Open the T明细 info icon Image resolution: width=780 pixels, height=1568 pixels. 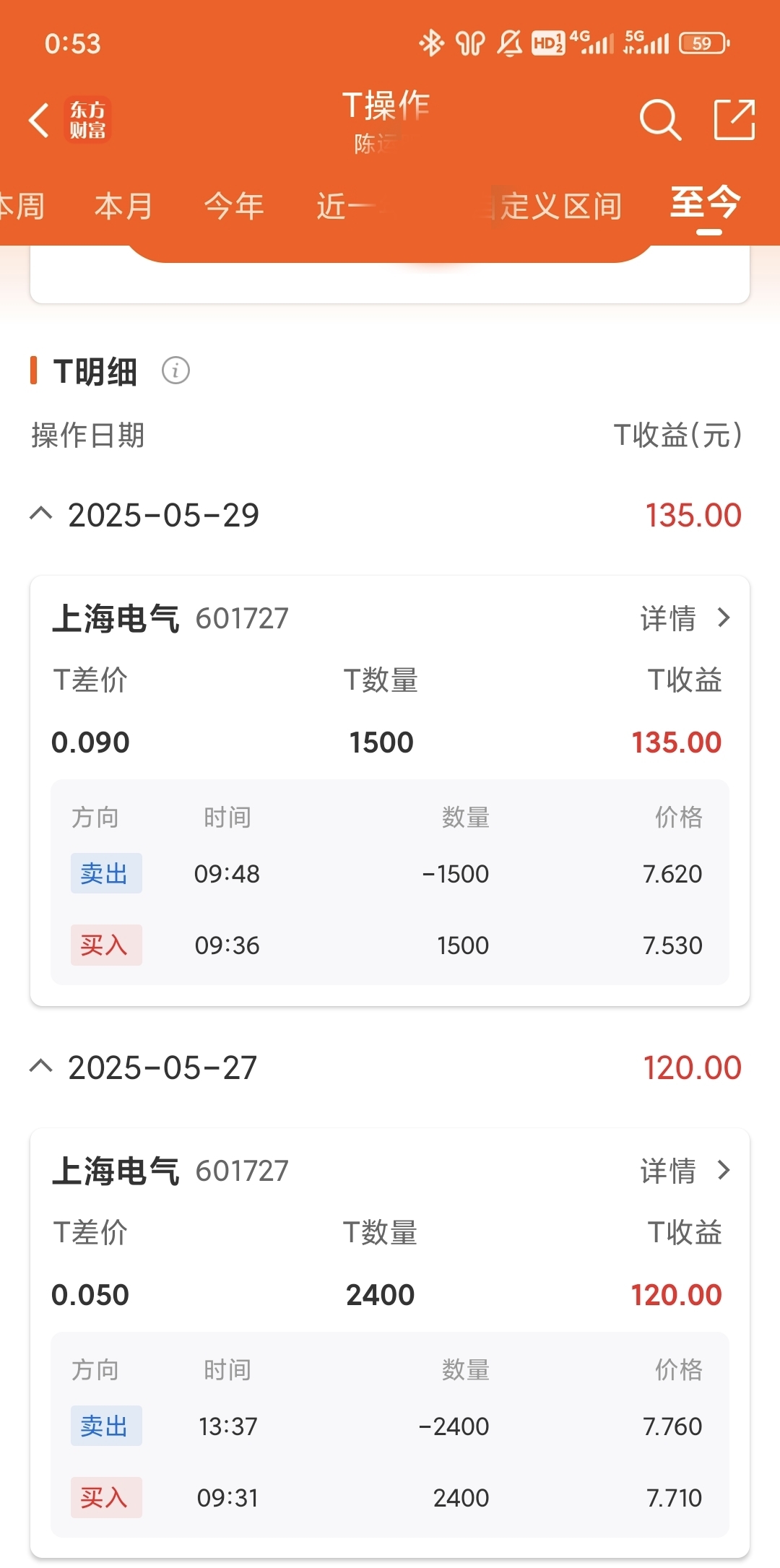[x=175, y=371]
